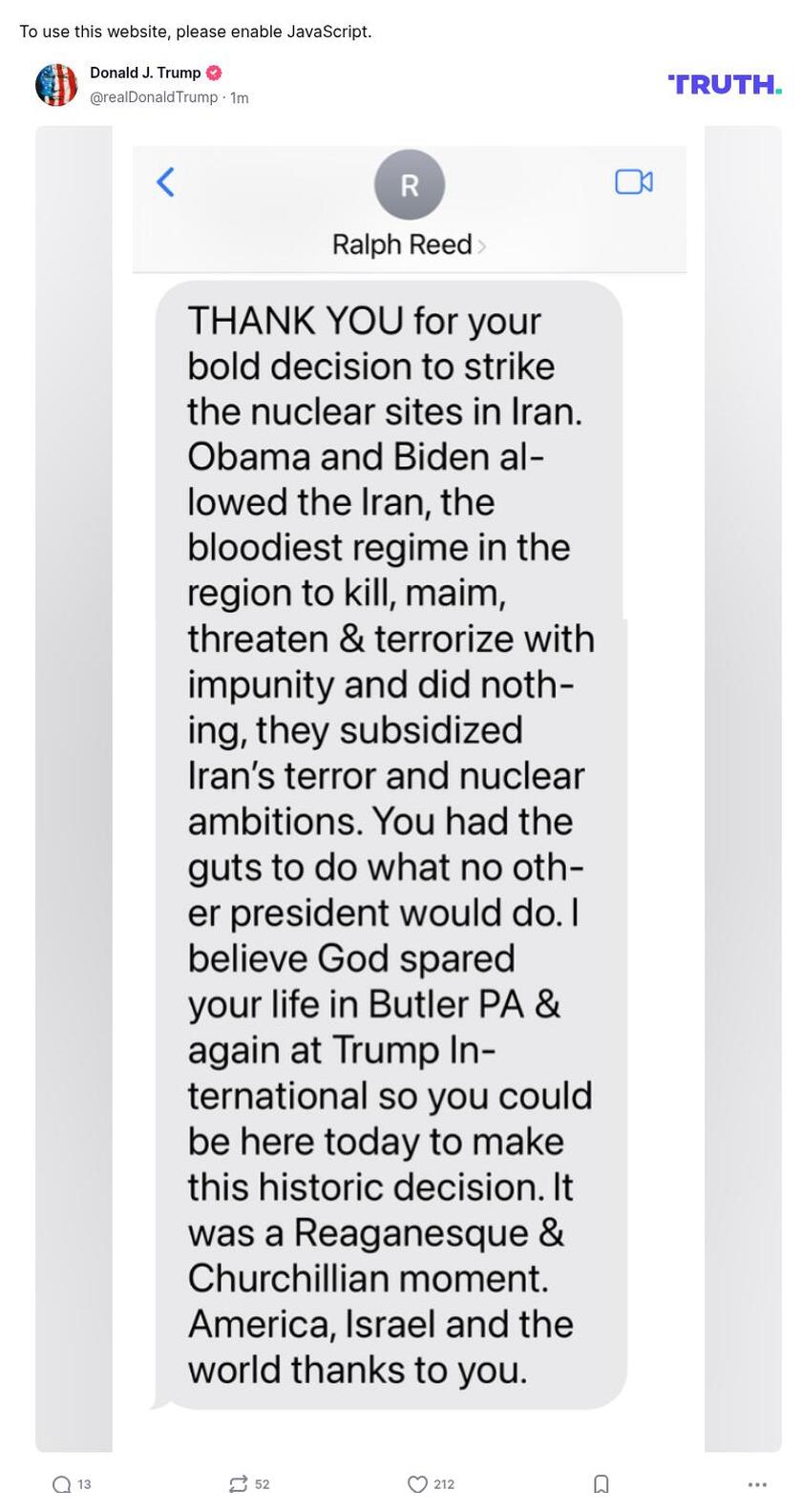Screen dimensions: 802x1512
Task: Like the post with the heart icon
Action: 417,1484
